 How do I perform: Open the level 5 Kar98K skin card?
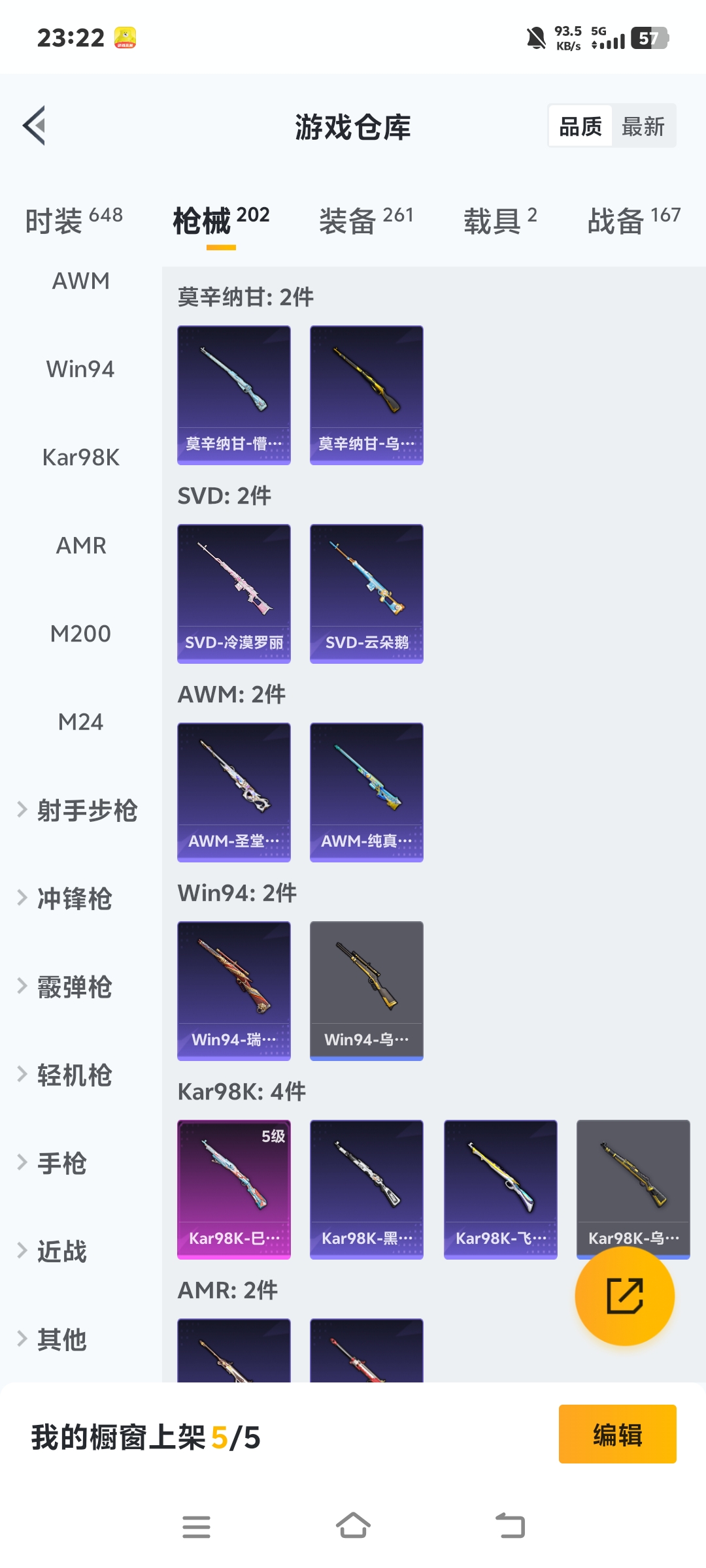233,1189
